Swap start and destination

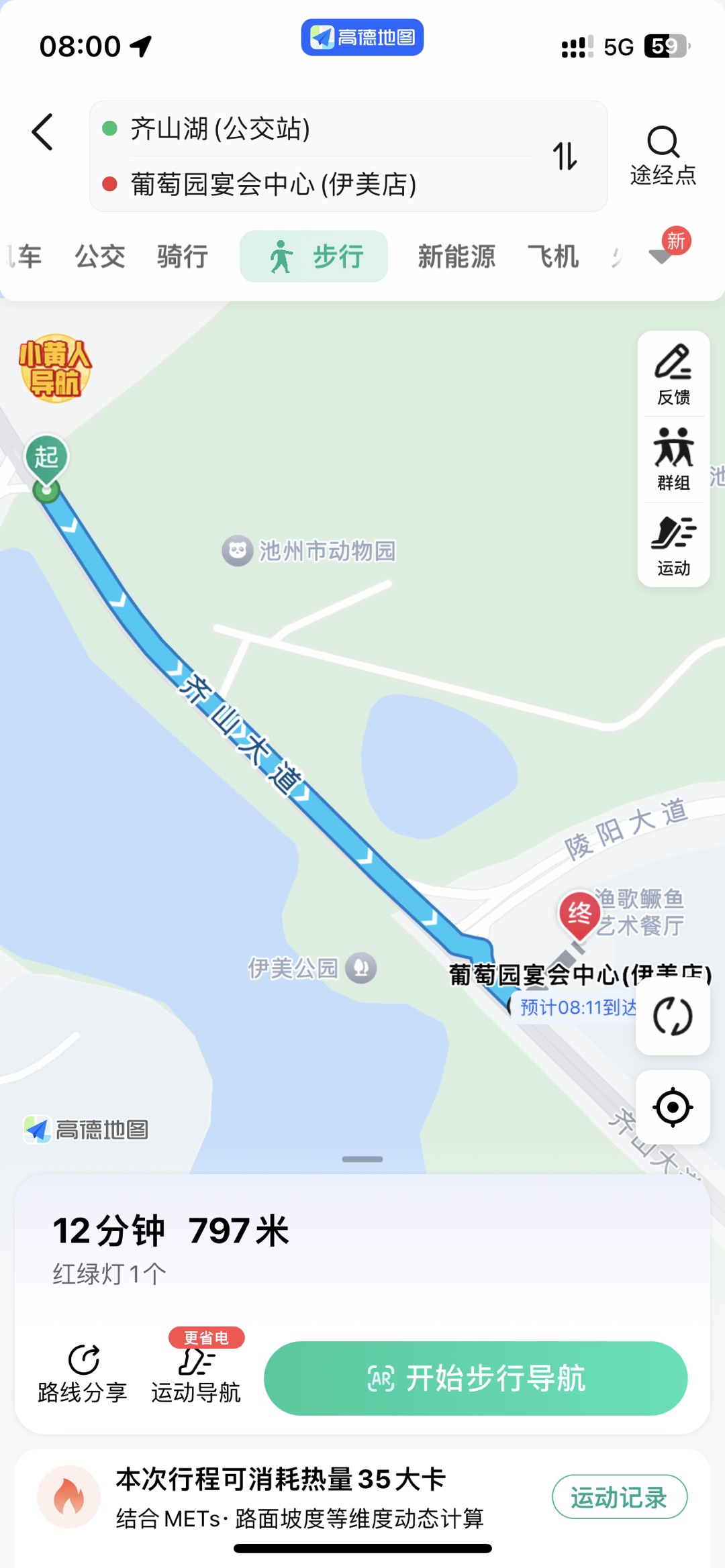(565, 156)
